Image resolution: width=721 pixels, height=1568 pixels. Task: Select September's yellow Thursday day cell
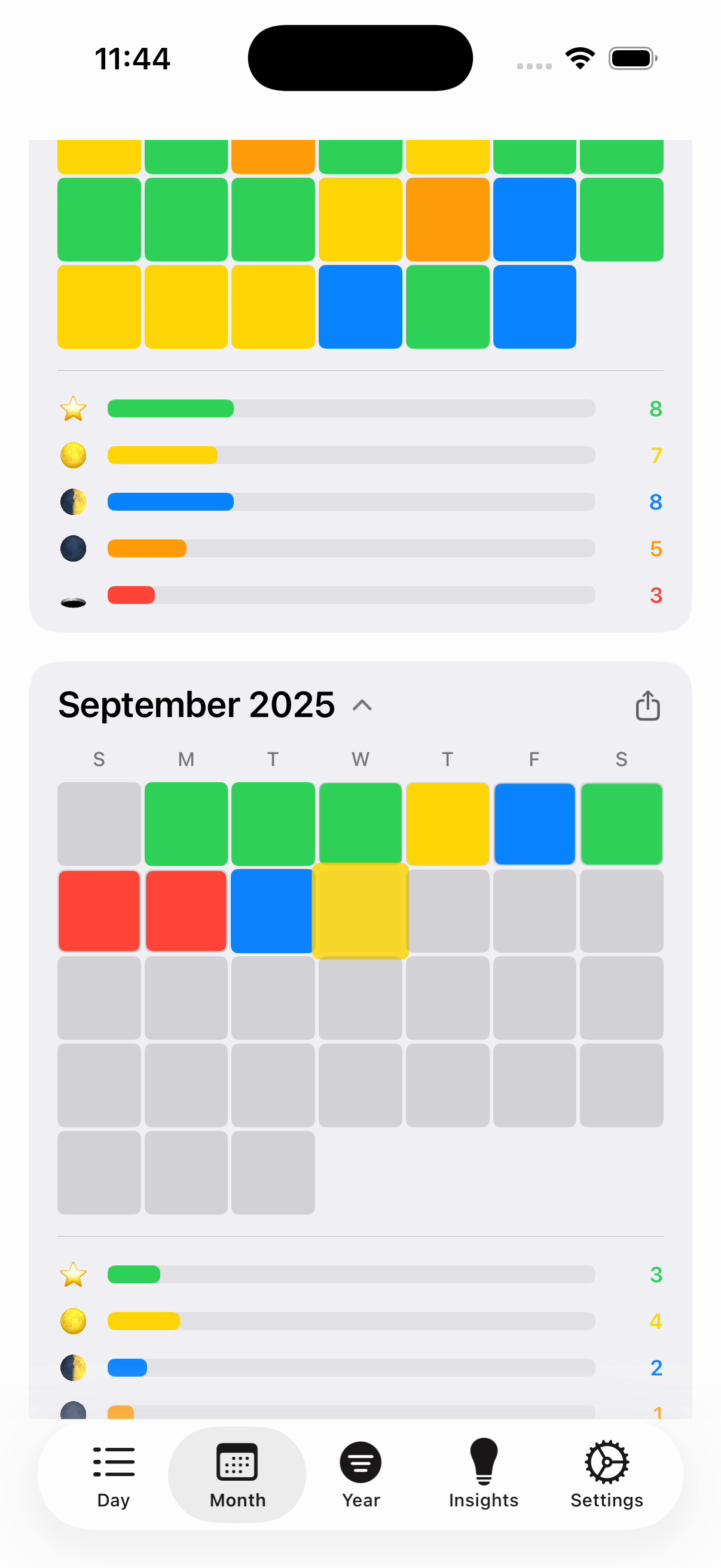447,823
